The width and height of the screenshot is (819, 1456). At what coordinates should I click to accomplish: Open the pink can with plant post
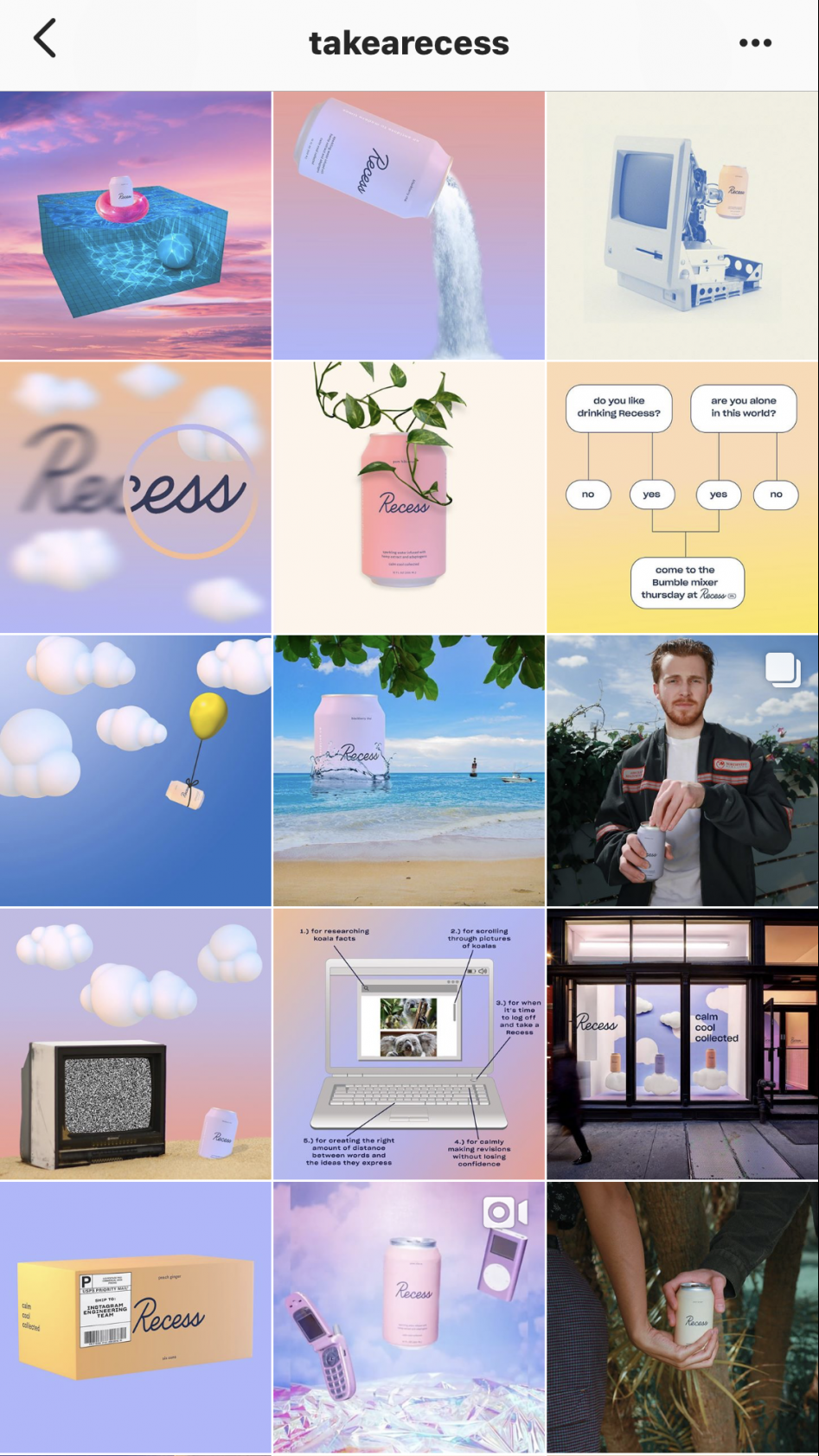coord(409,498)
